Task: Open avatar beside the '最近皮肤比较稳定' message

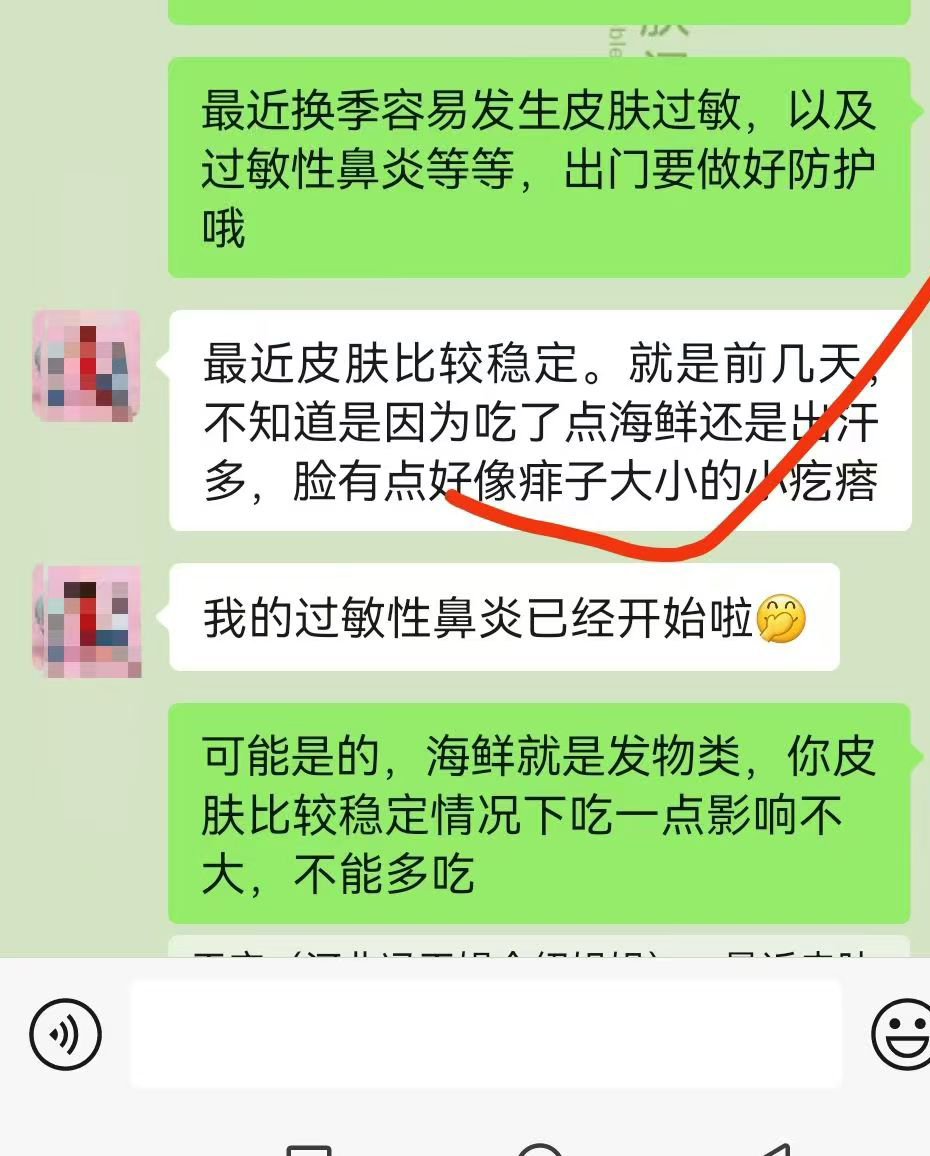Action: pos(87,366)
